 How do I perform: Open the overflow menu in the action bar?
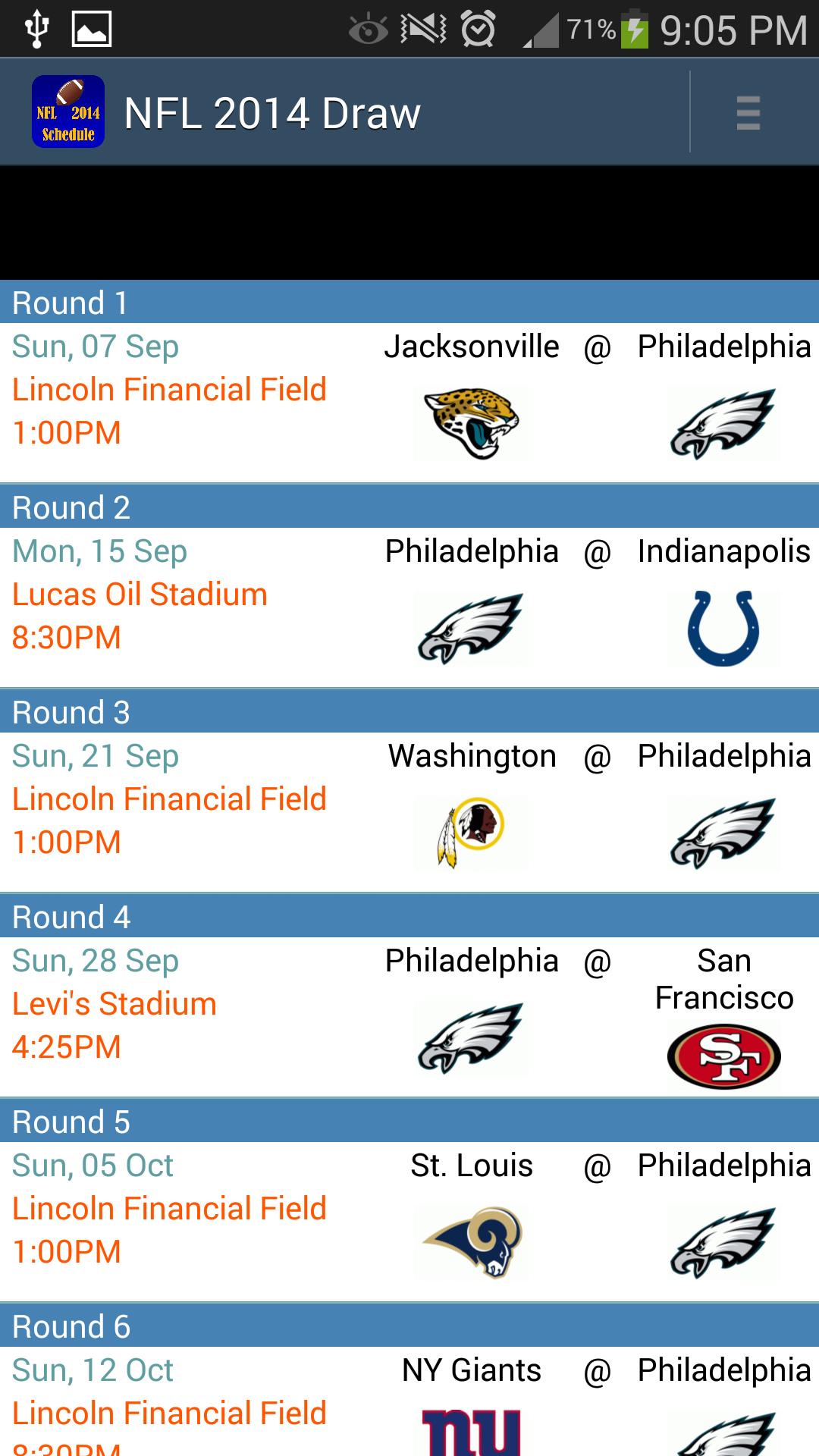click(747, 112)
